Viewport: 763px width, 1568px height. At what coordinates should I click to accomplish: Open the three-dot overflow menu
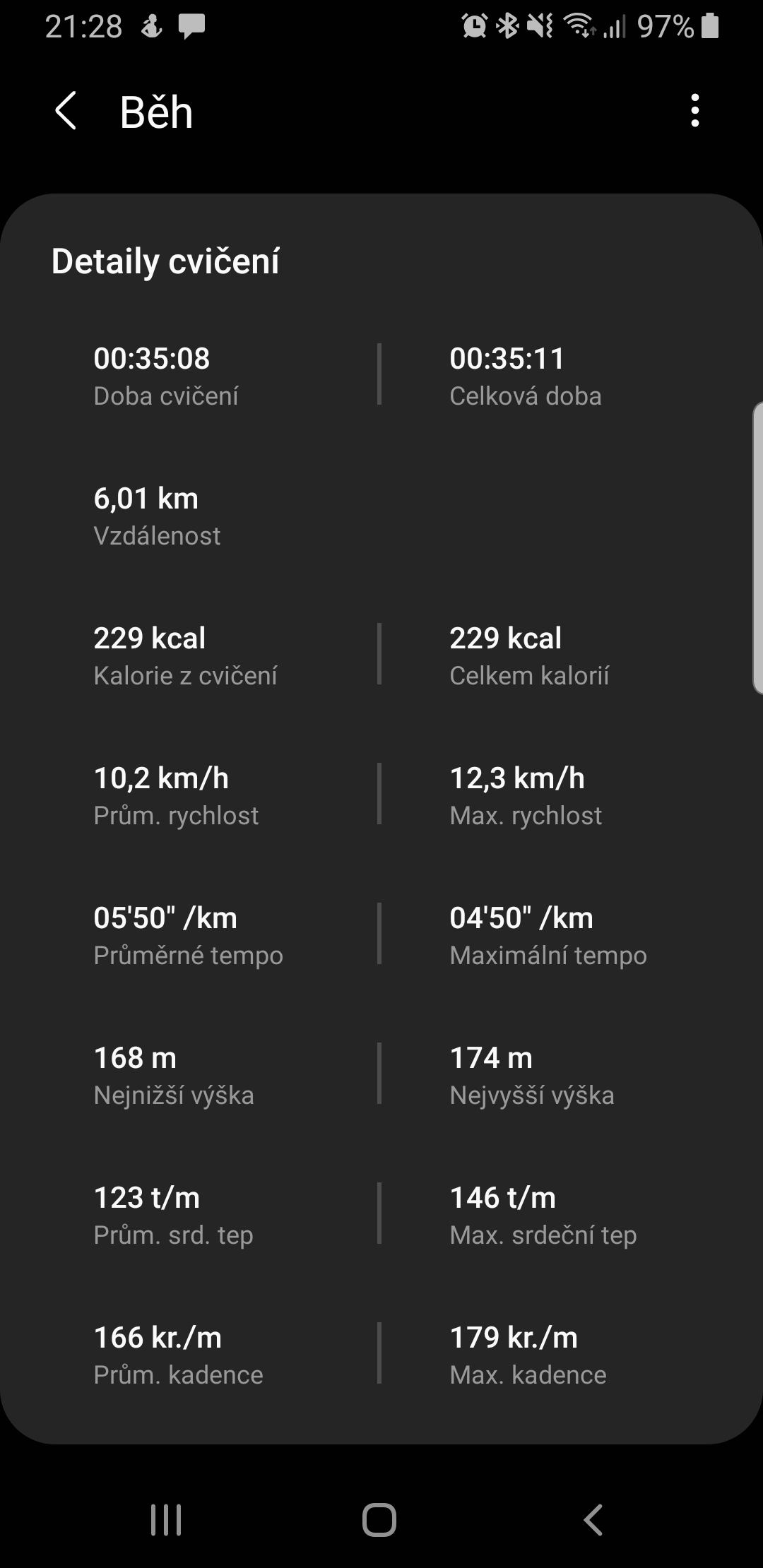pos(695,111)
